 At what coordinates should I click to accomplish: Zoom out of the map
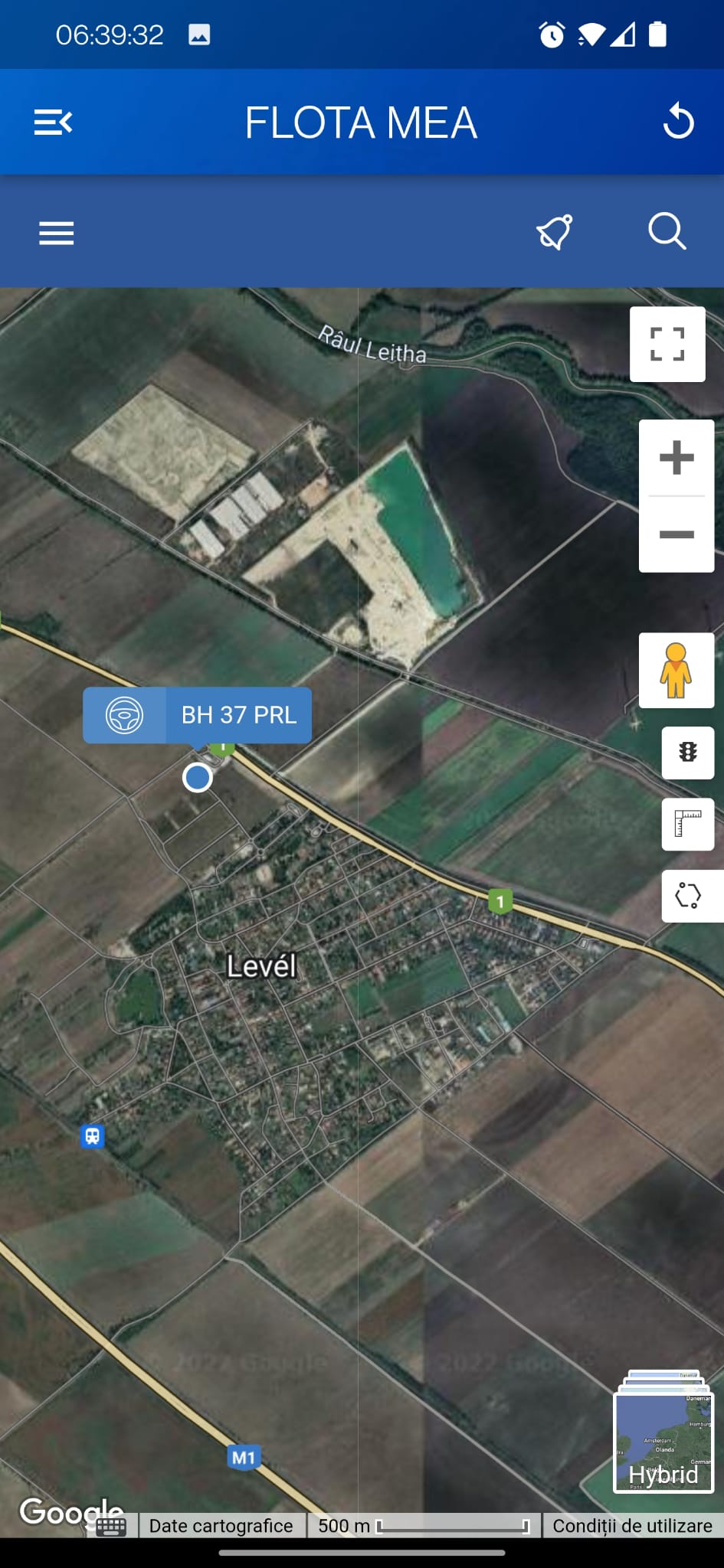(x=676, y=534)
